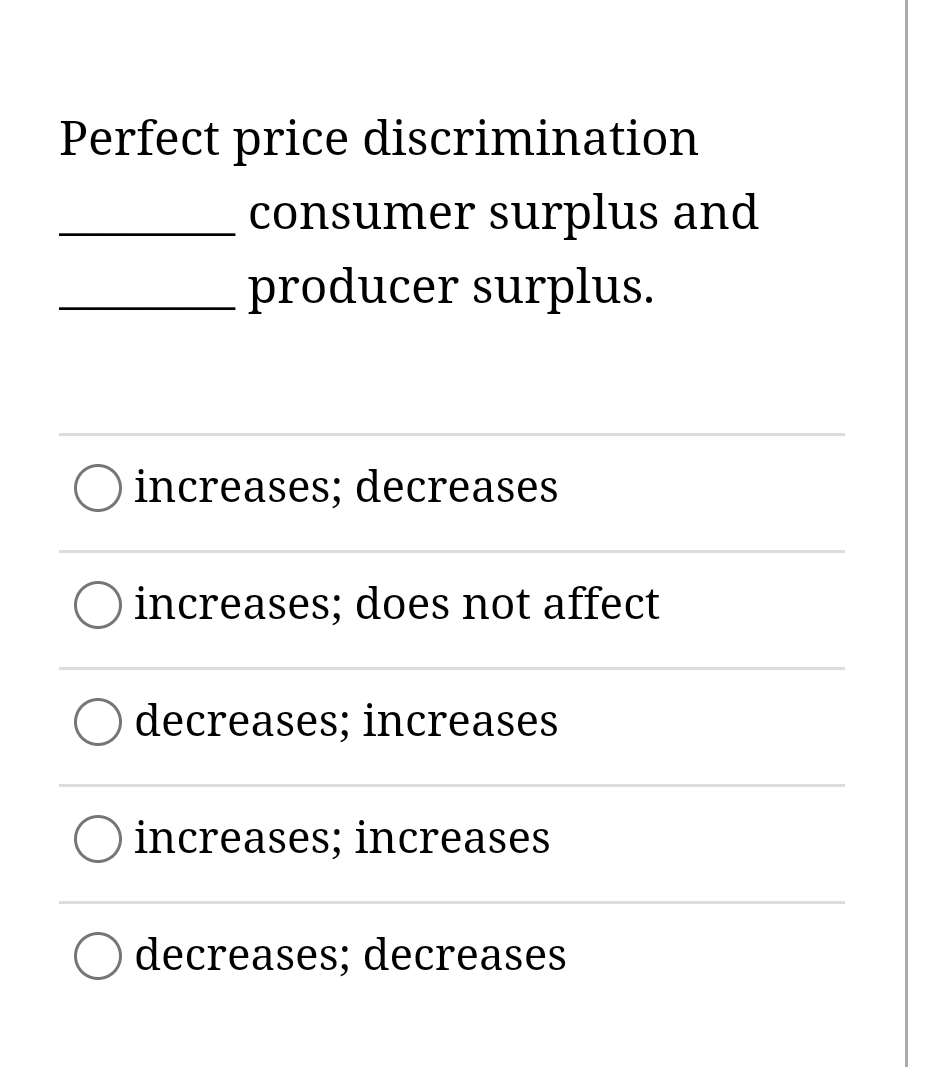Click the divider above the answer choices
Image resolution: width=928 pixels, height=1067 pixels.
coord(450,434)
